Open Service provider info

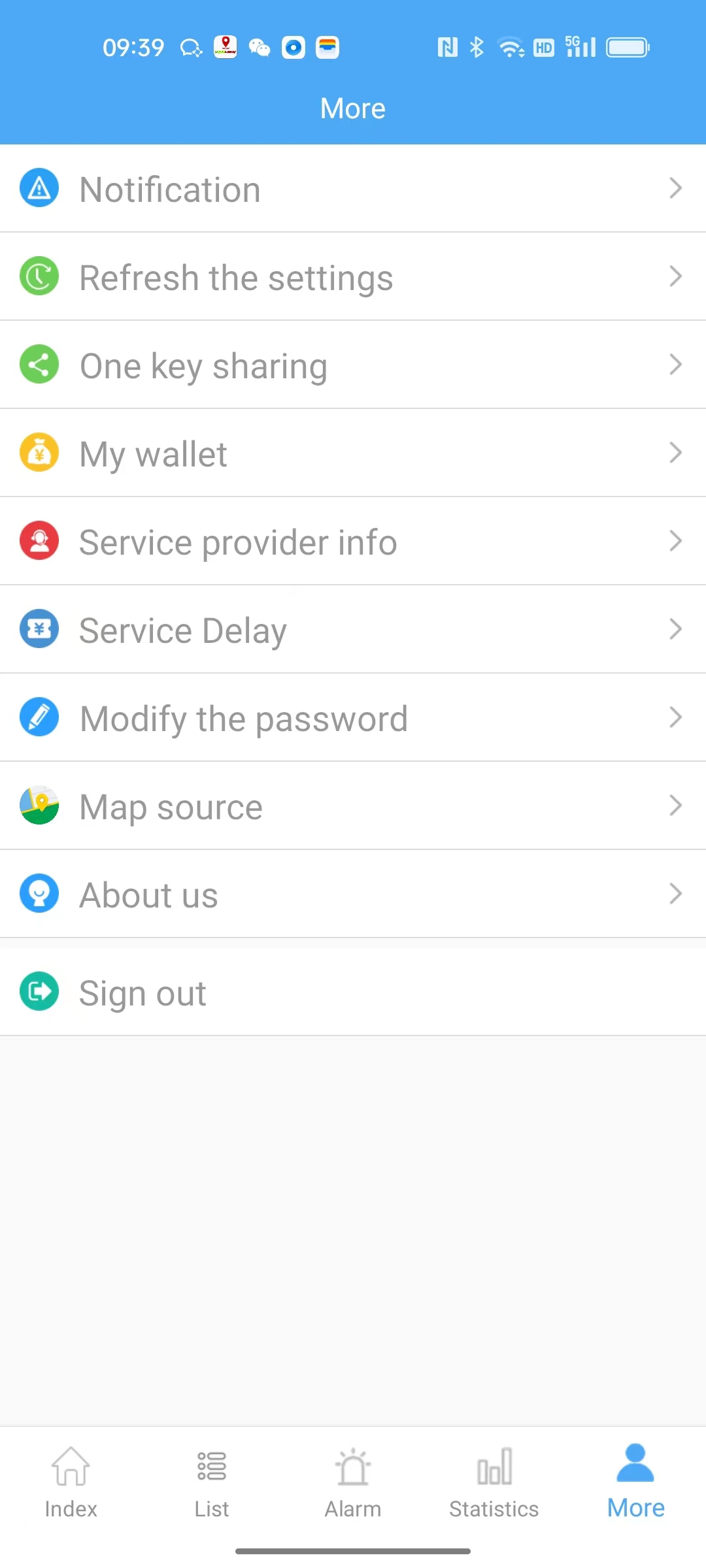tap(353, 542)
